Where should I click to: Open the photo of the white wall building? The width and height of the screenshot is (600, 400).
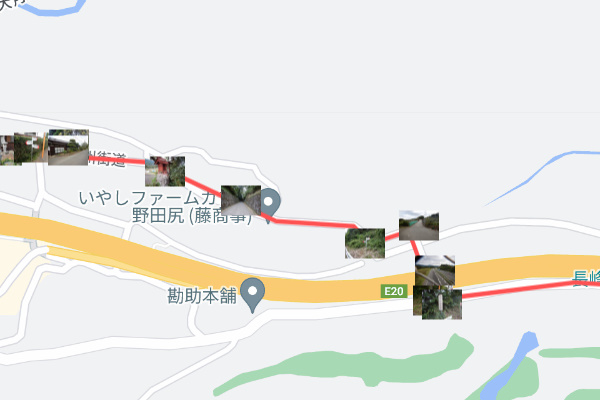tap(68, 147)
